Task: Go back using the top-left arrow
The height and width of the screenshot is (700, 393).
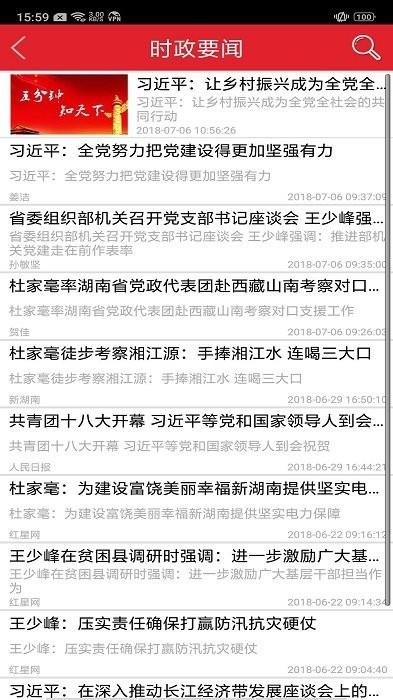Action: pos(19,48)
